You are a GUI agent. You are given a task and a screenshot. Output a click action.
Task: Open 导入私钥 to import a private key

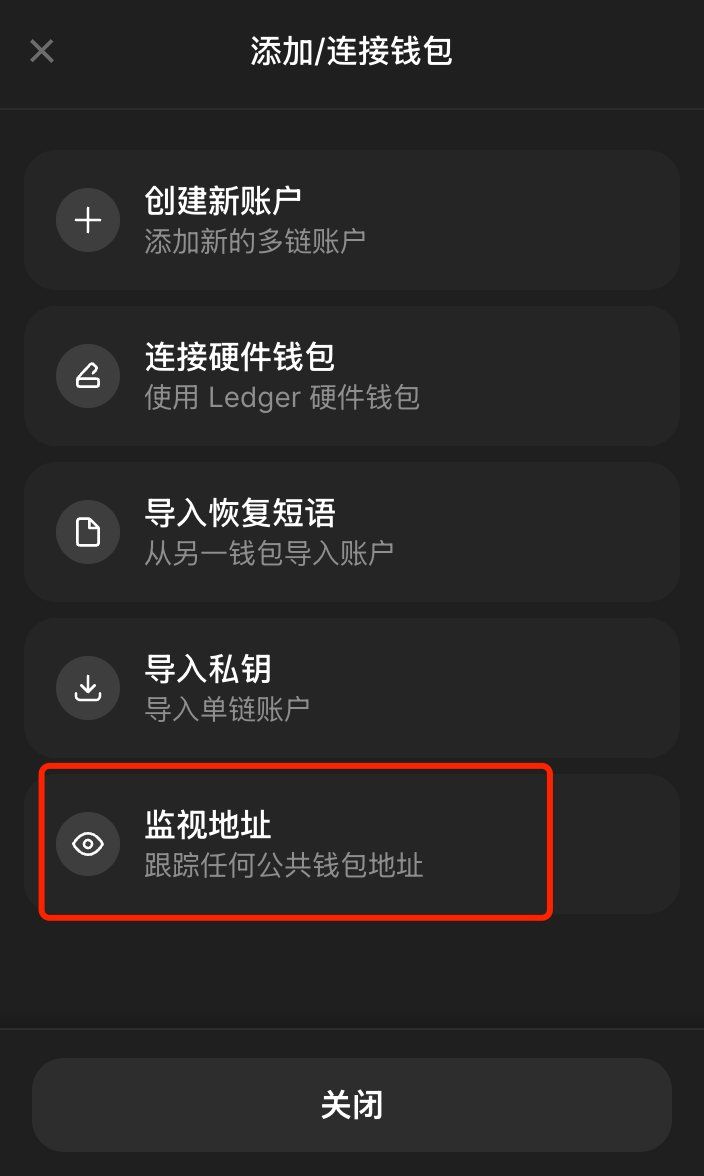click(352, 688)
